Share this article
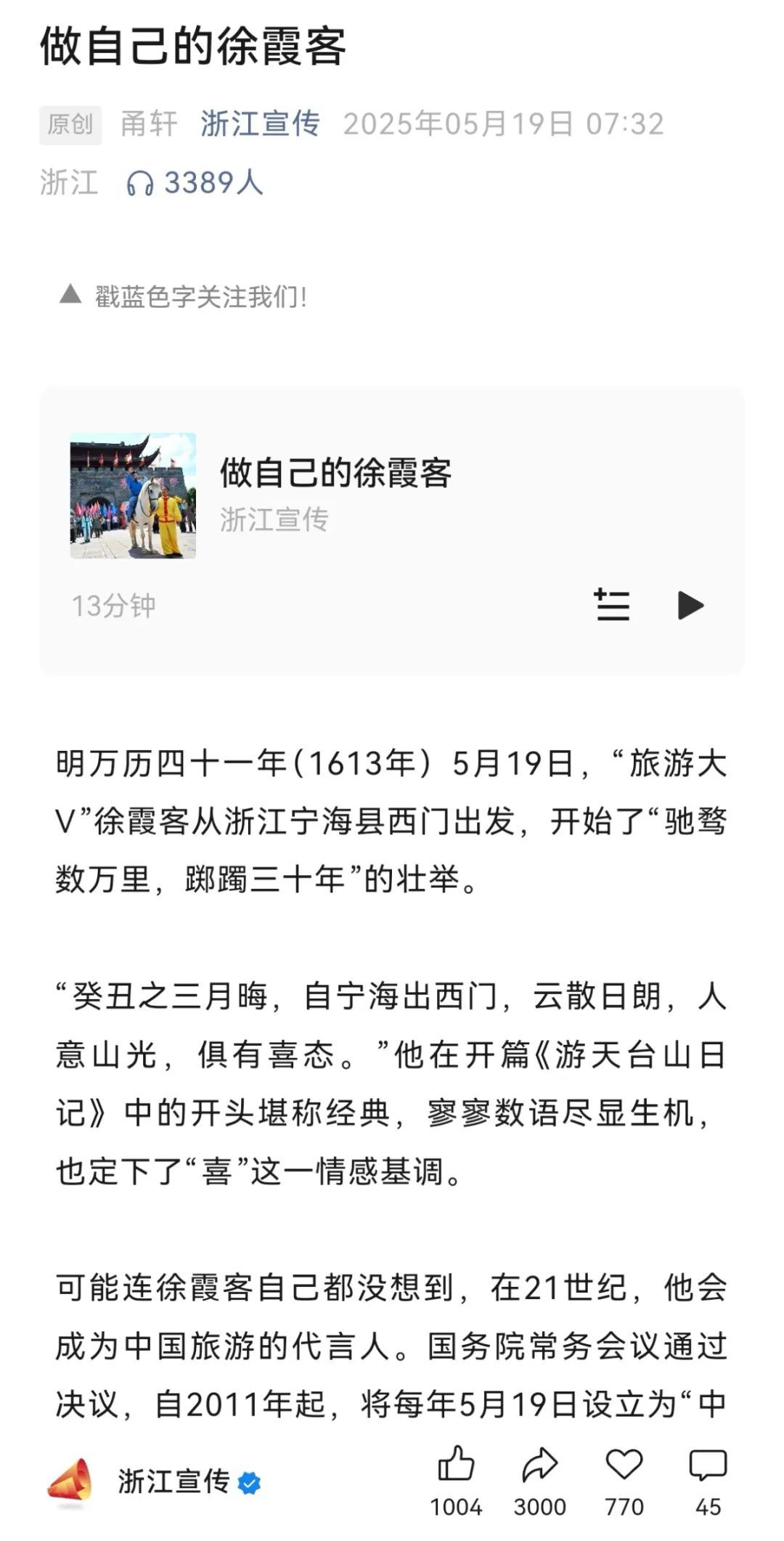Screen dimensions: 784x1541 (x=539, y=1465)
